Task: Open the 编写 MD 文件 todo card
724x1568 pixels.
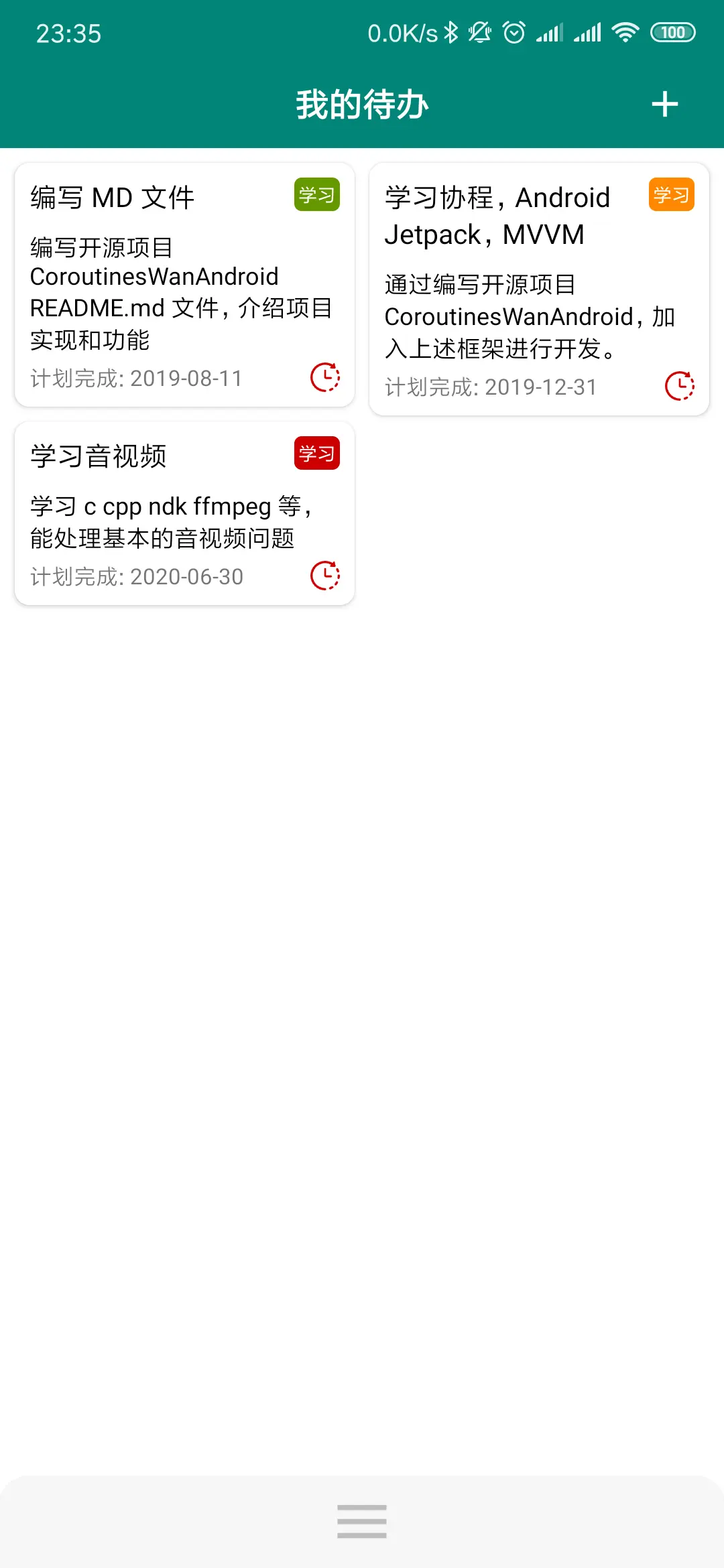Action: [x=161, y=288]
